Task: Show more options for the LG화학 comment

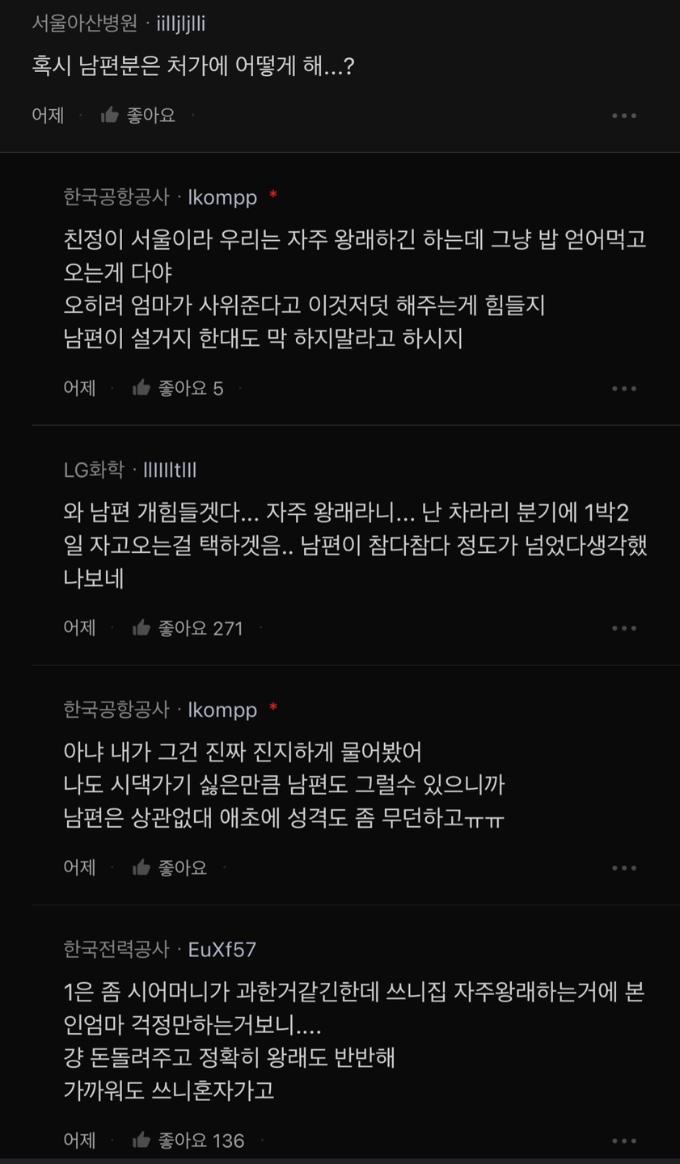Action: pyautogui.click(x=624, y=628)
